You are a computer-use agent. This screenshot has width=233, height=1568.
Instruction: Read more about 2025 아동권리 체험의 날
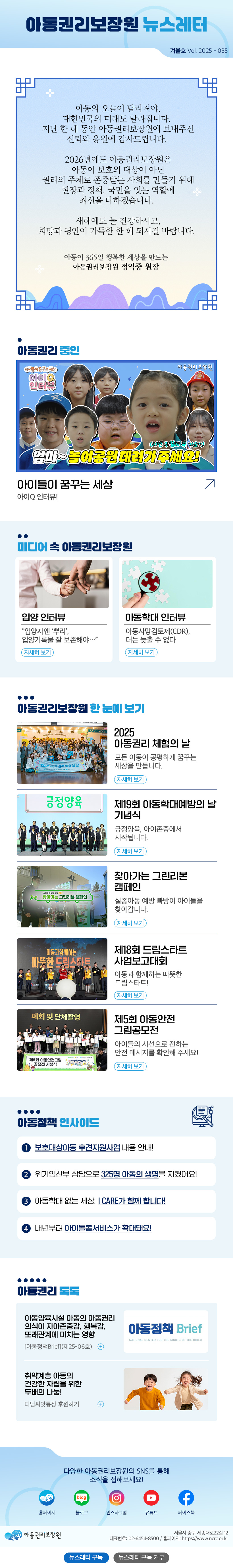click(130, 779)
